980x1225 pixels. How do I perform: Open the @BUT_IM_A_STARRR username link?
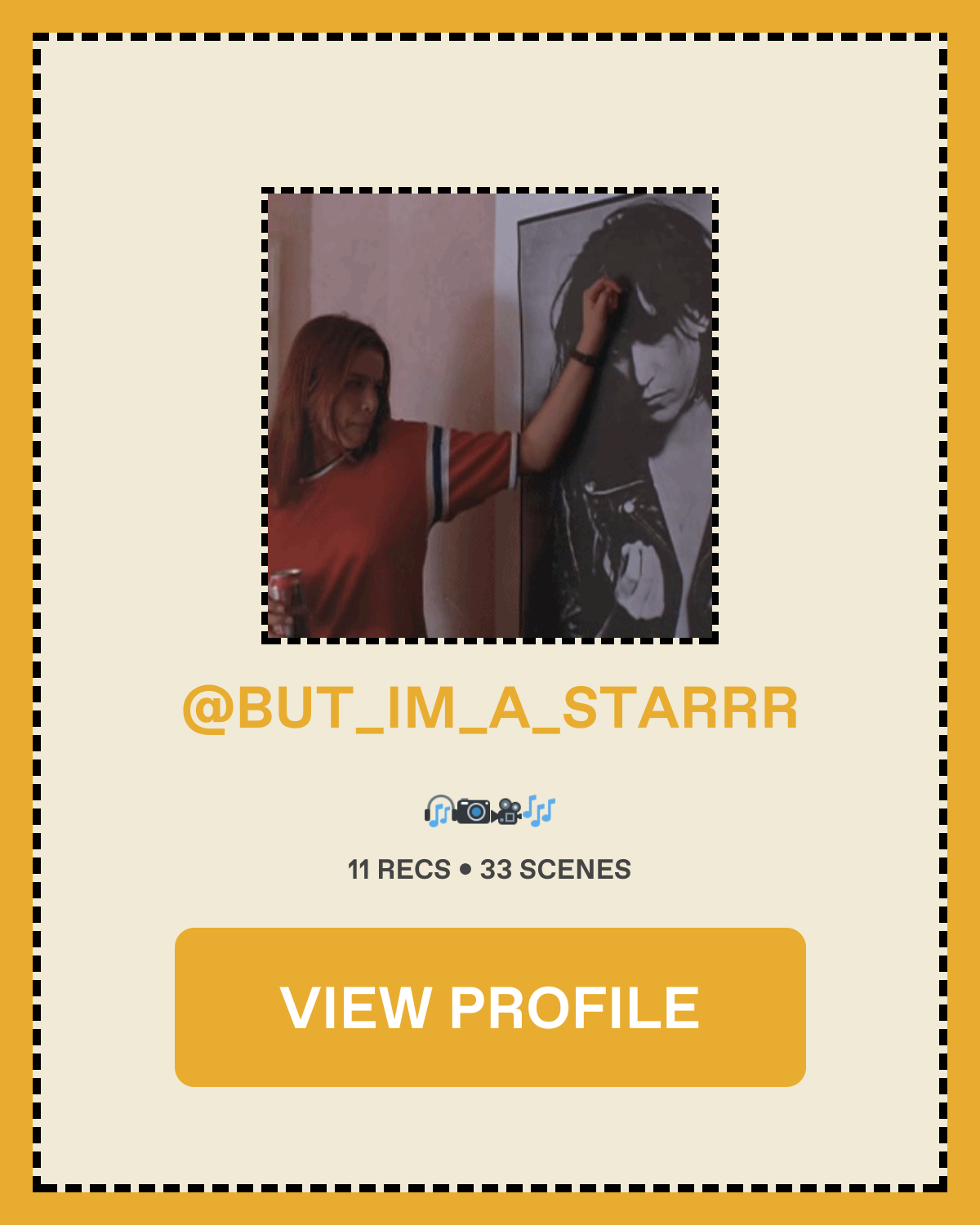pyautogui.click(x=490, y=707)
